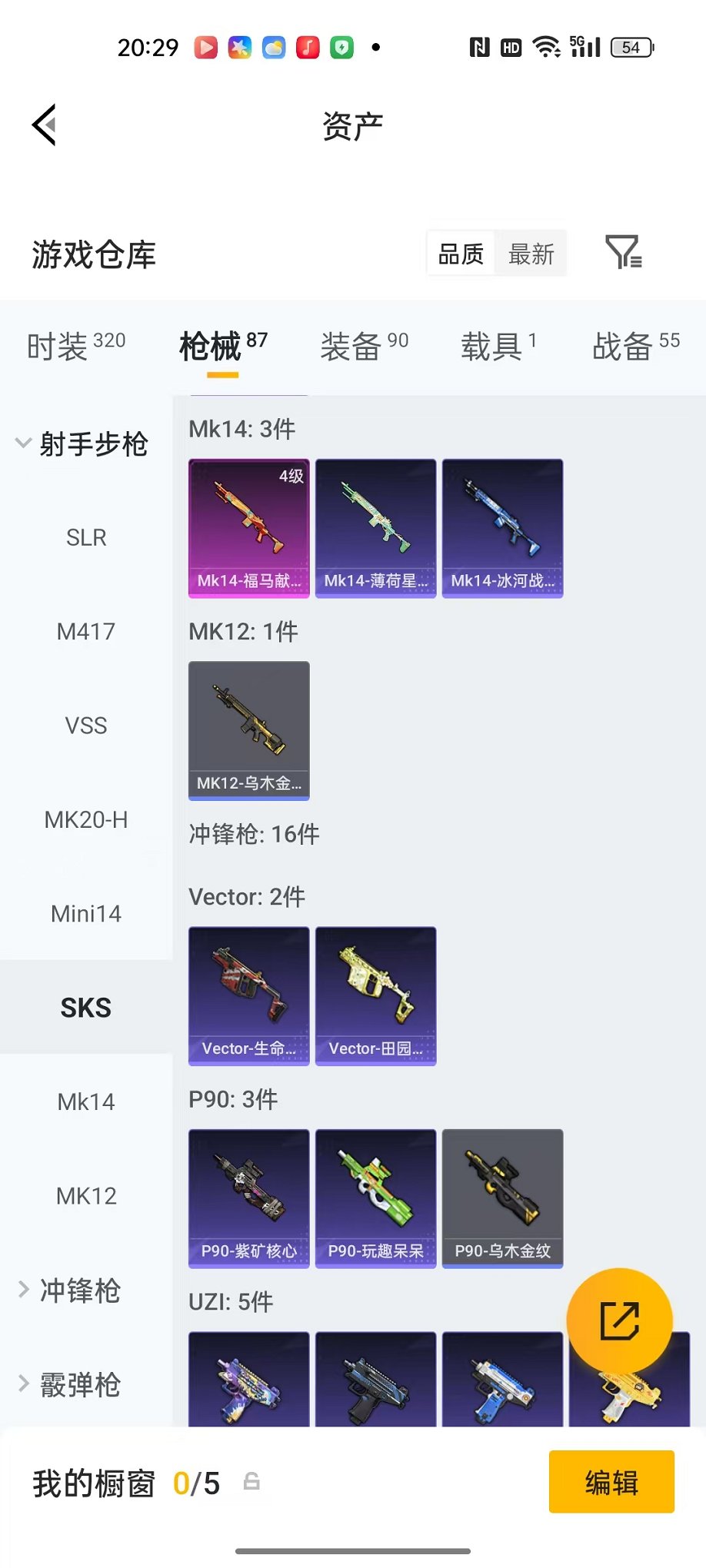706x1568 pixels.
Task: Select VSS in the sidebar
Action: (x=86, y=725)
